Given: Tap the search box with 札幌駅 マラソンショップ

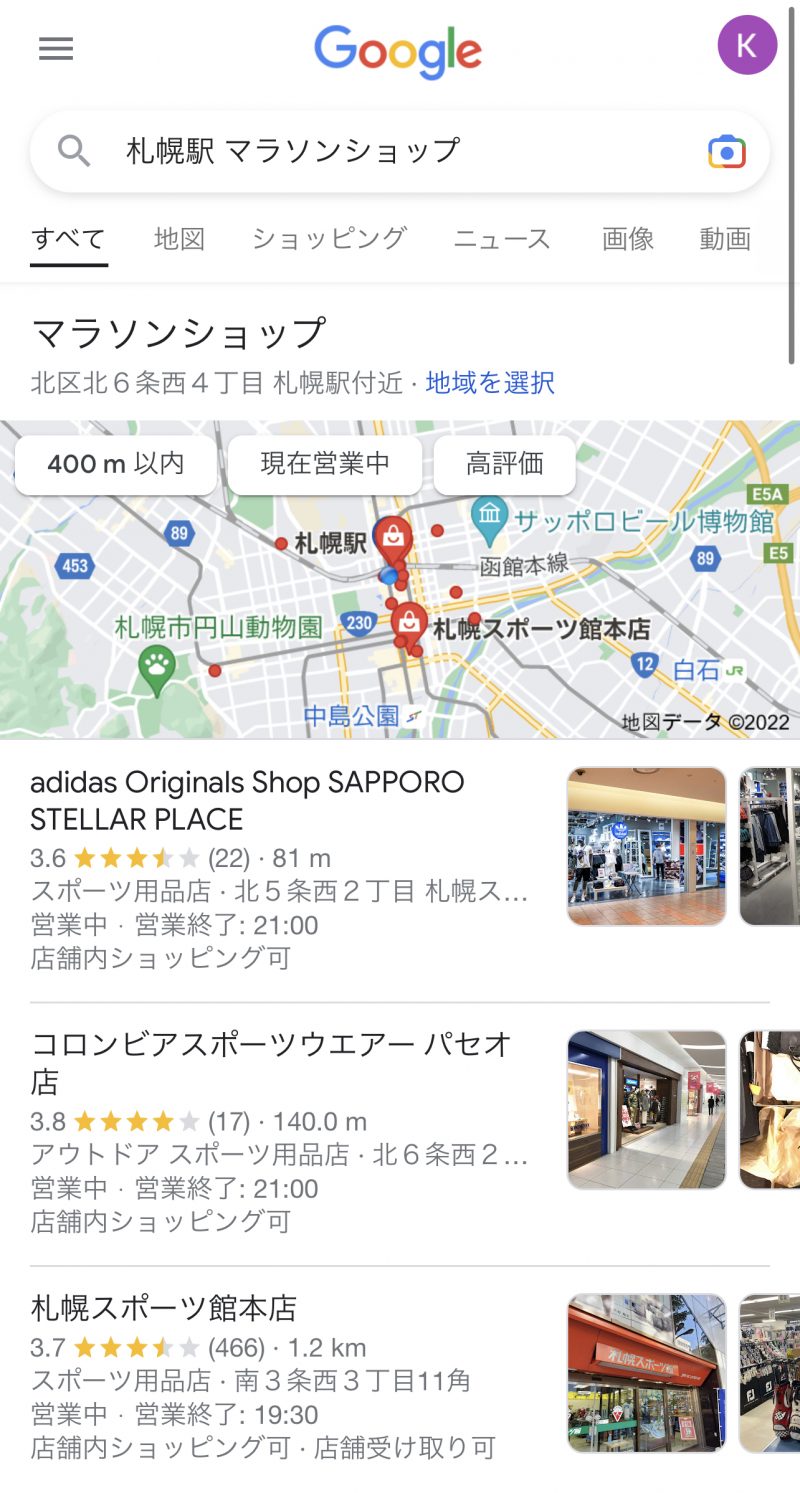Looking at the screenshot, I should [380, 151].
